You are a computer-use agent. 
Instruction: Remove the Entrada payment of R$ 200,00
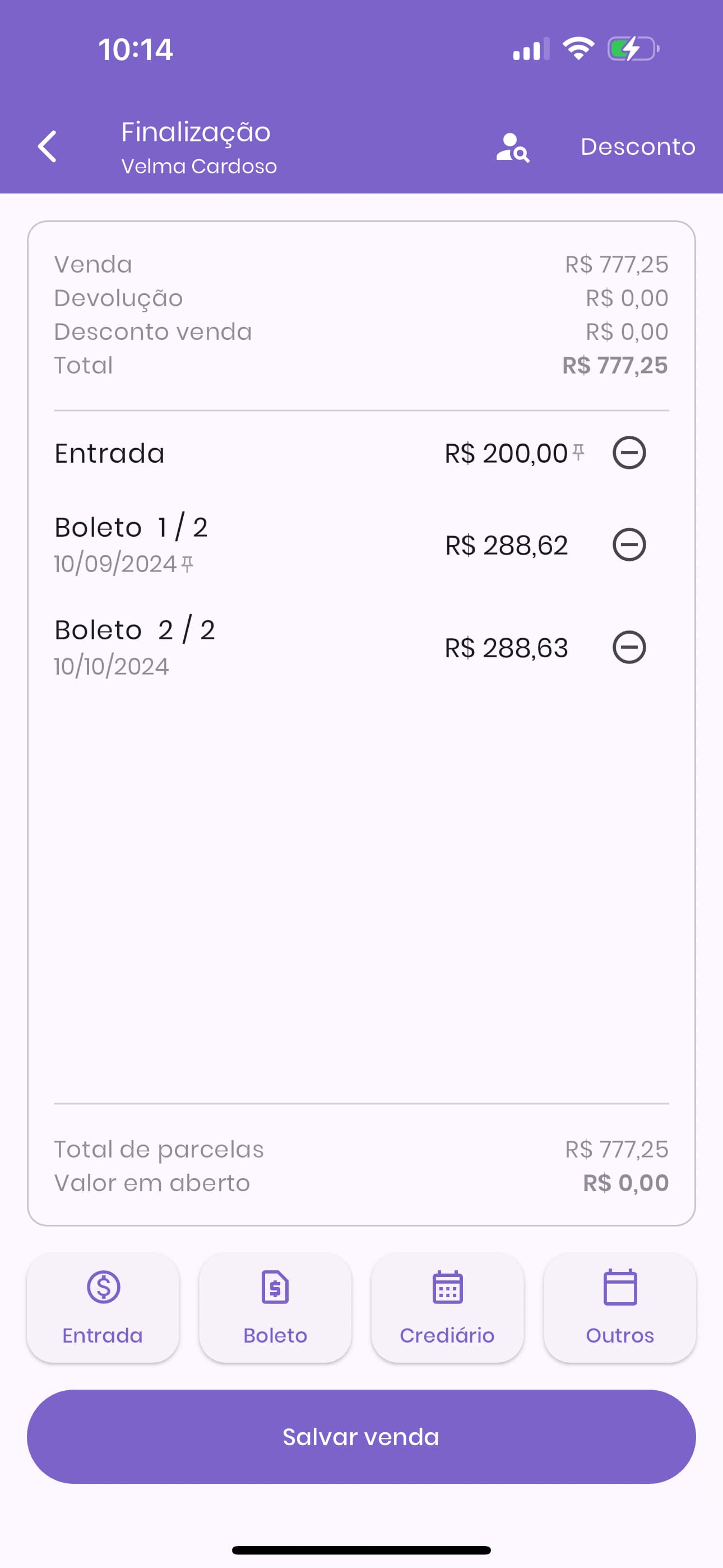point(629,453)
